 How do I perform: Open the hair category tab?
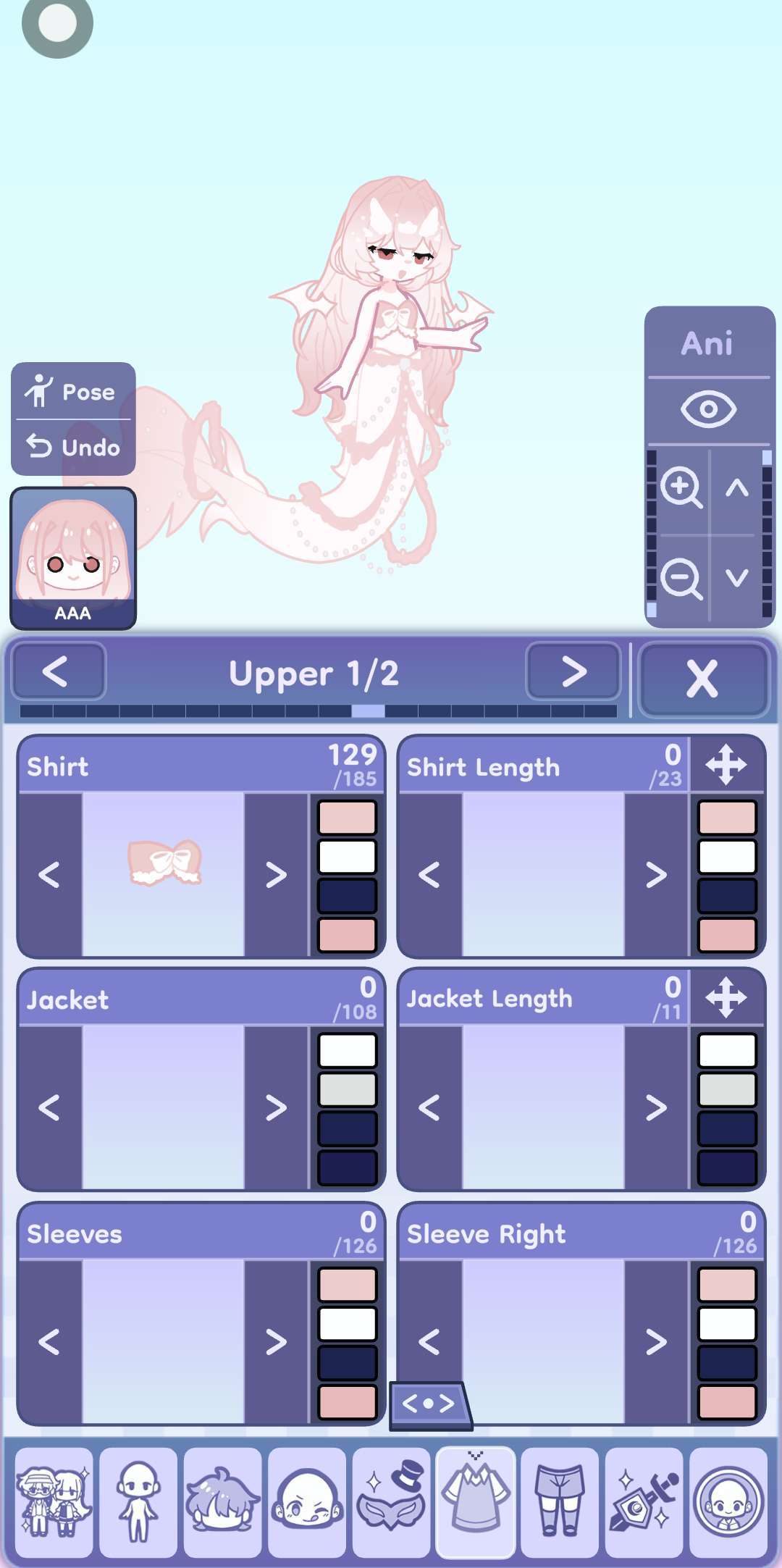point(222,1501)
